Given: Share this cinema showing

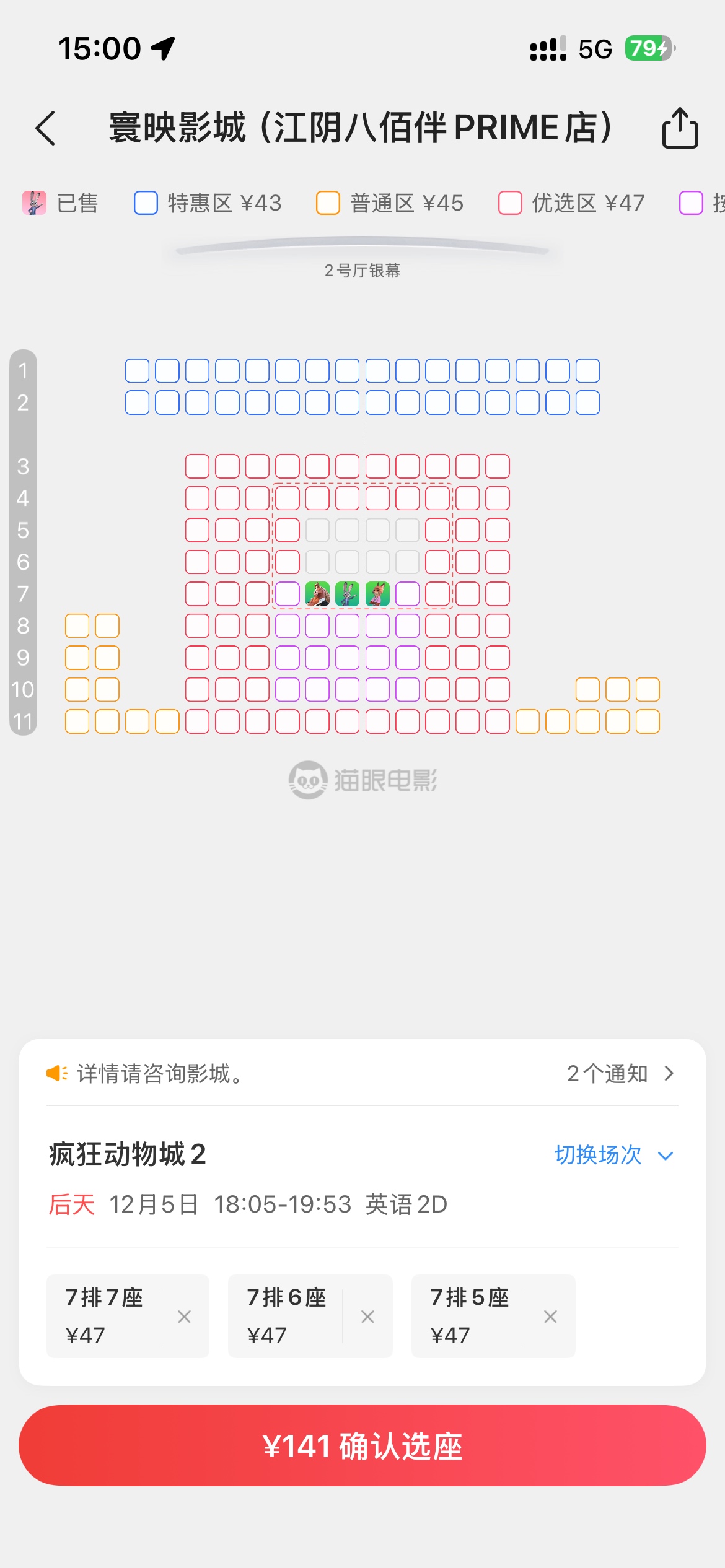Looking at the screenshot, I should point(680,128).
